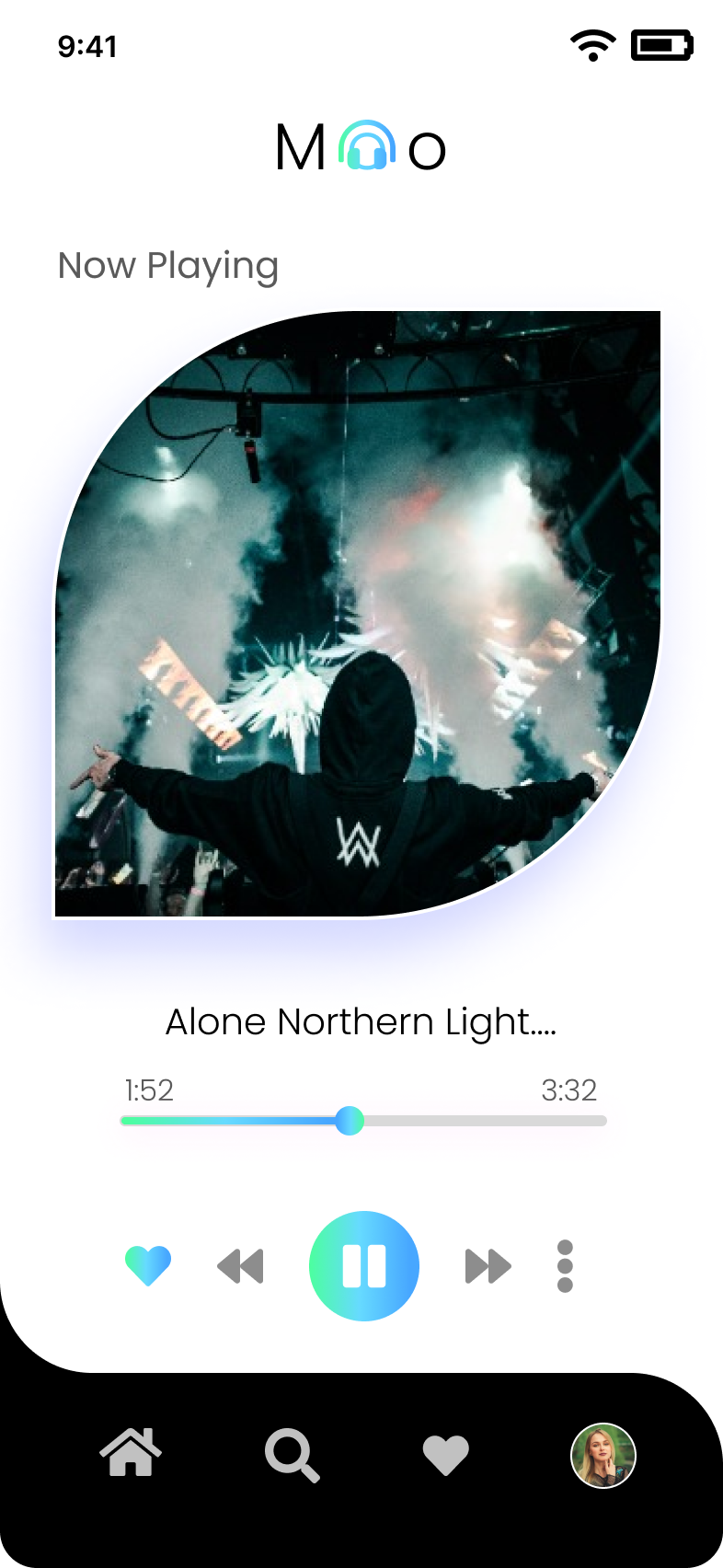This screenshot has height=1568, width=723.
Task: Skip back to the previous track
Action: [241, 1266]
